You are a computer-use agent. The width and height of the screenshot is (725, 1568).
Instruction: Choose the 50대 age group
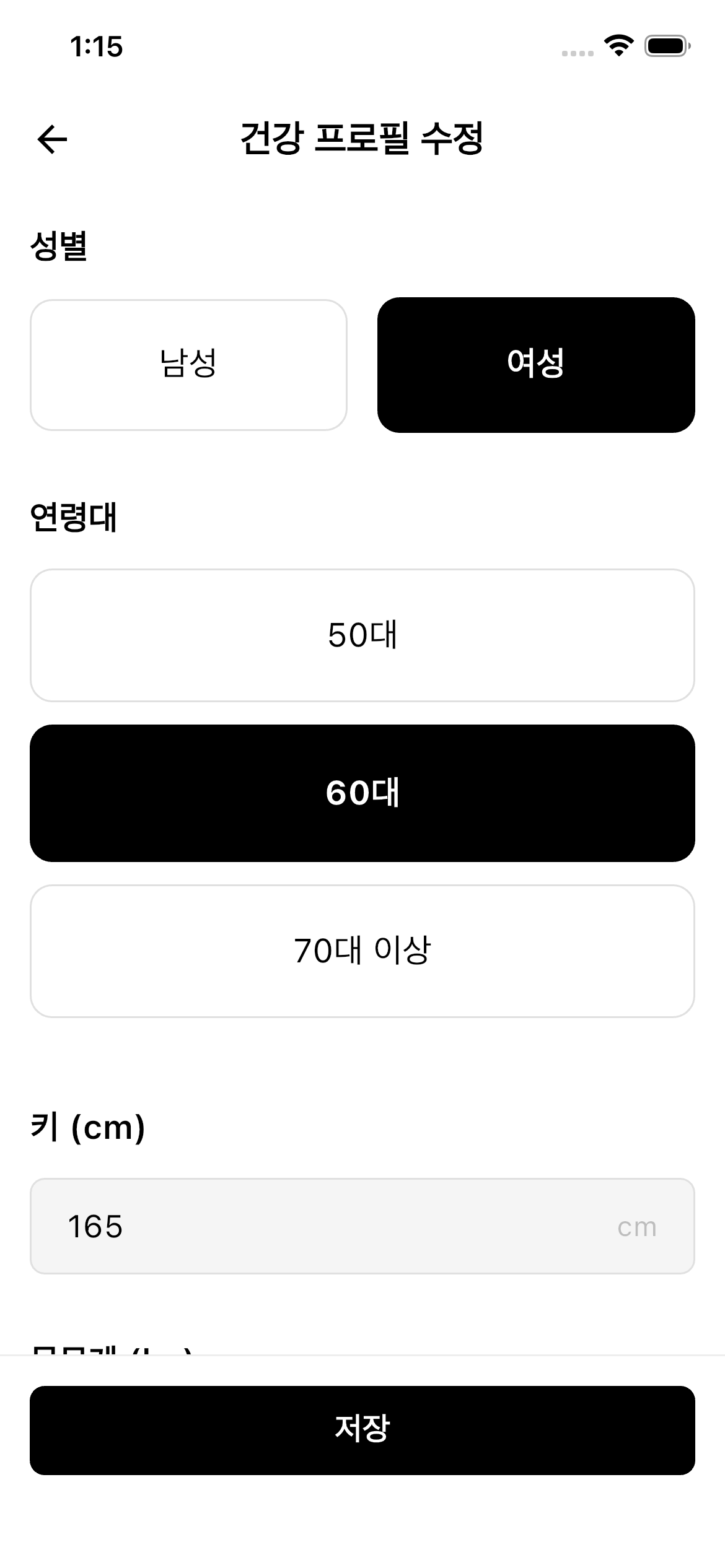362,635
